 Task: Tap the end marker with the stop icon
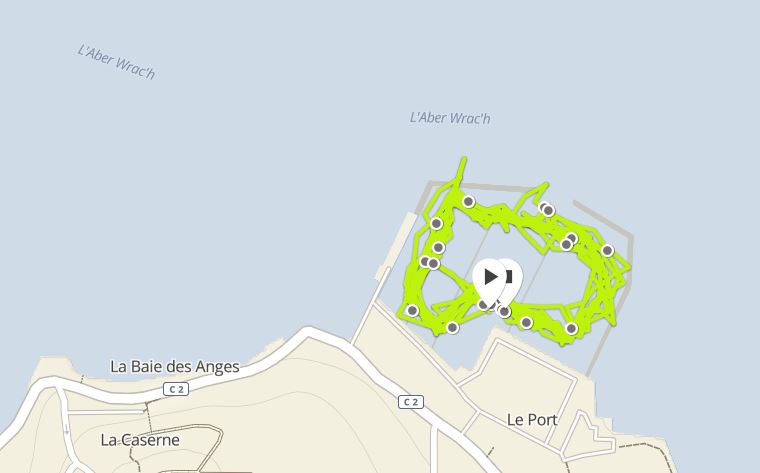pyautogui.click(x=512, y=276)
